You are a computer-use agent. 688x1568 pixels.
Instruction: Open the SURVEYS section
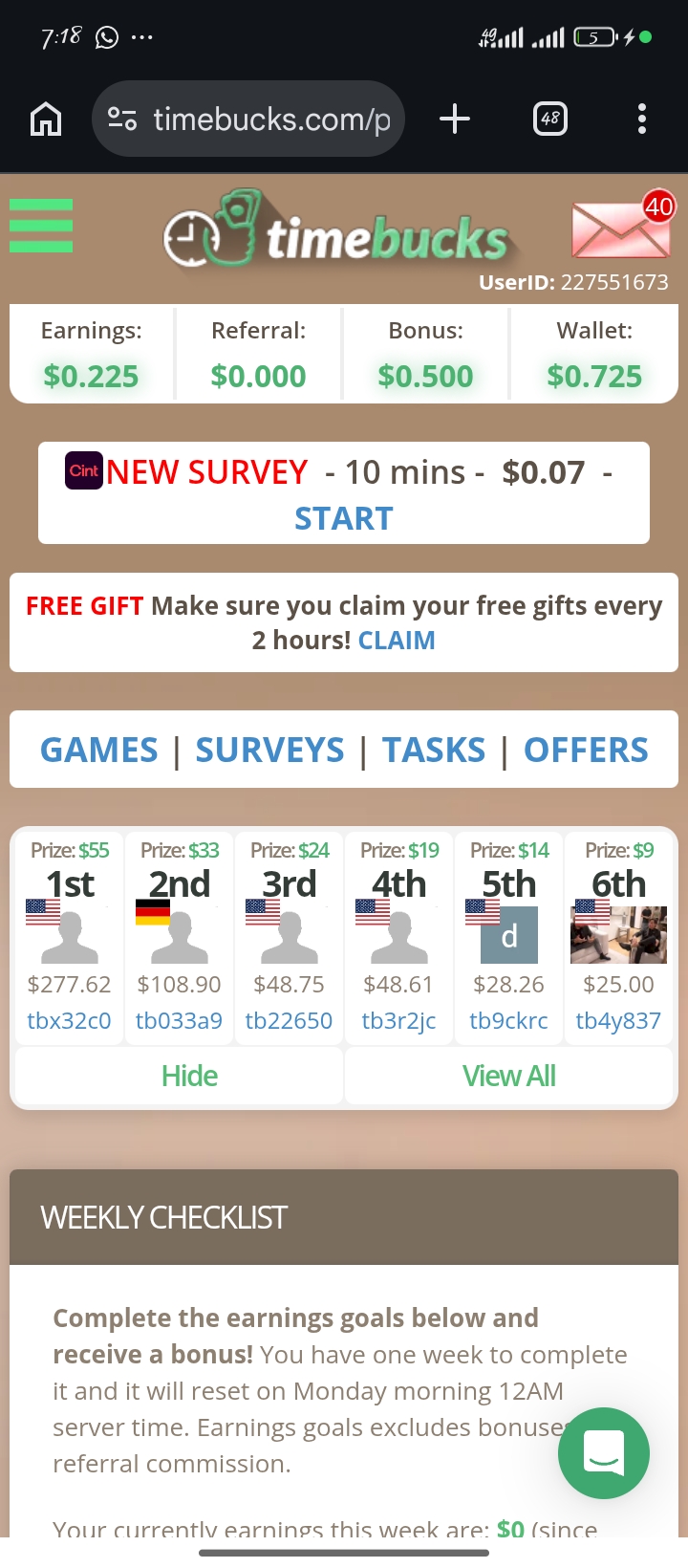(269, 751)
